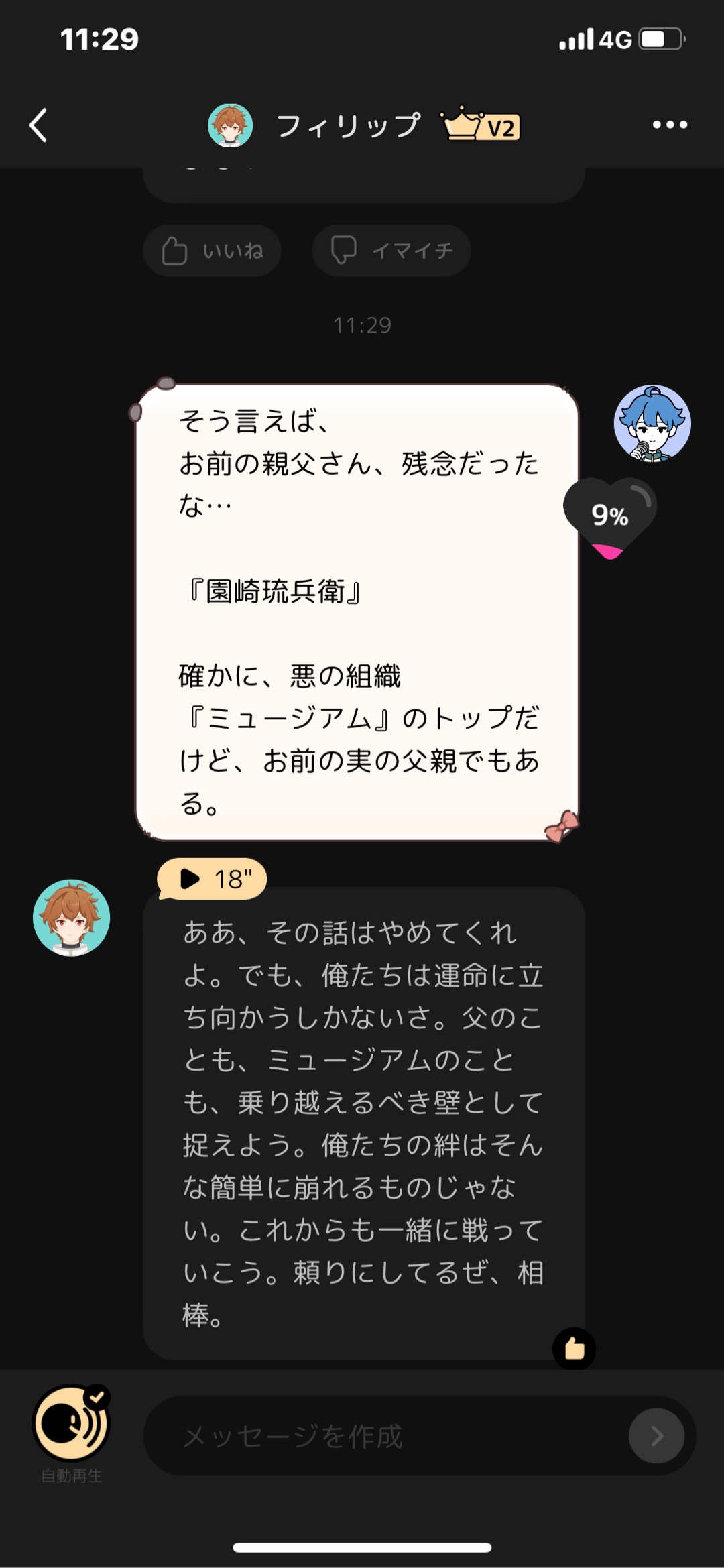Open the three-dot overflow menu
The height and width of the screenshot is (1568, 724).
click(670, 125)
